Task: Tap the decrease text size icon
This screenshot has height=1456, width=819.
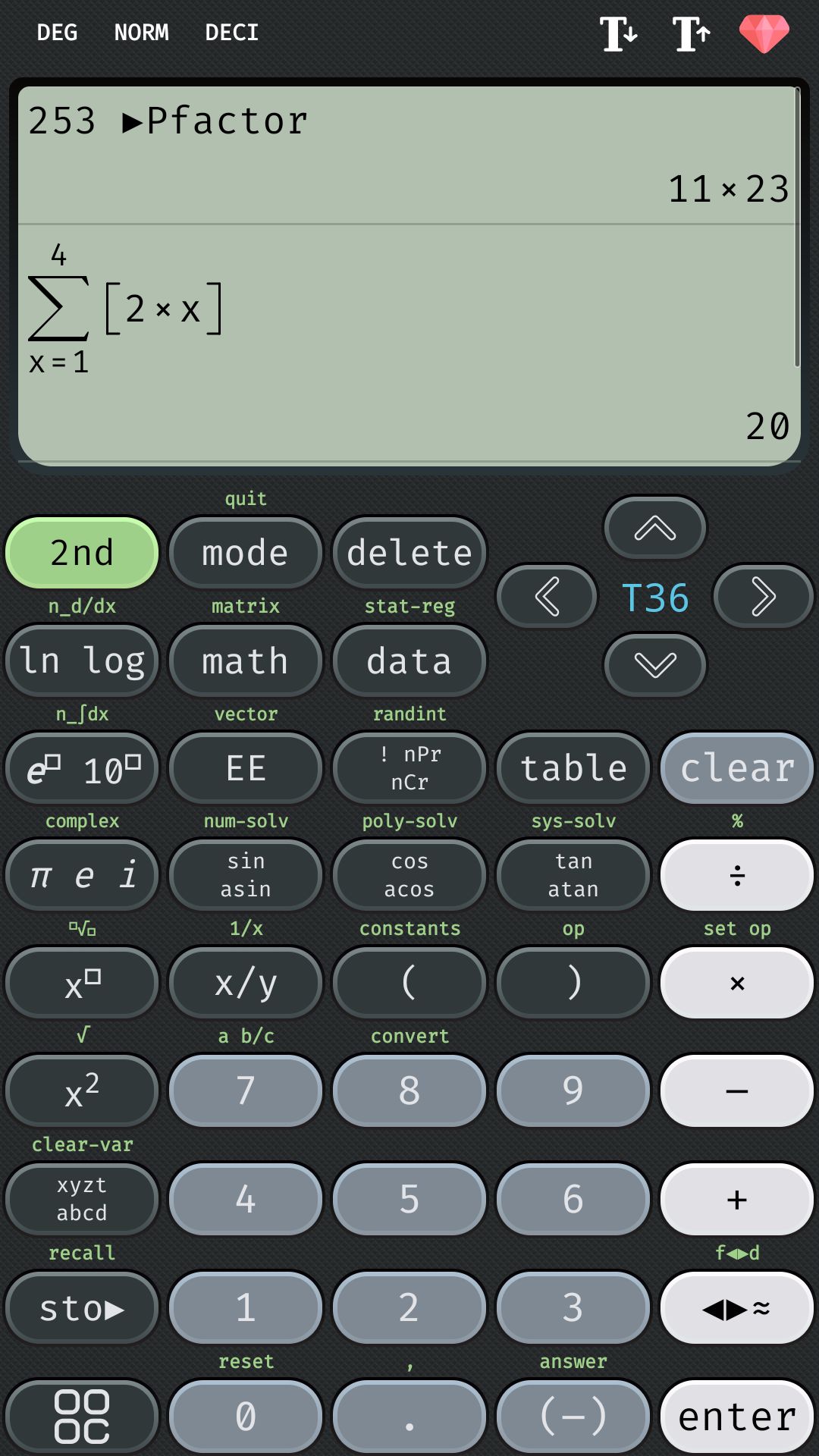Action: (x=619, y=33)
